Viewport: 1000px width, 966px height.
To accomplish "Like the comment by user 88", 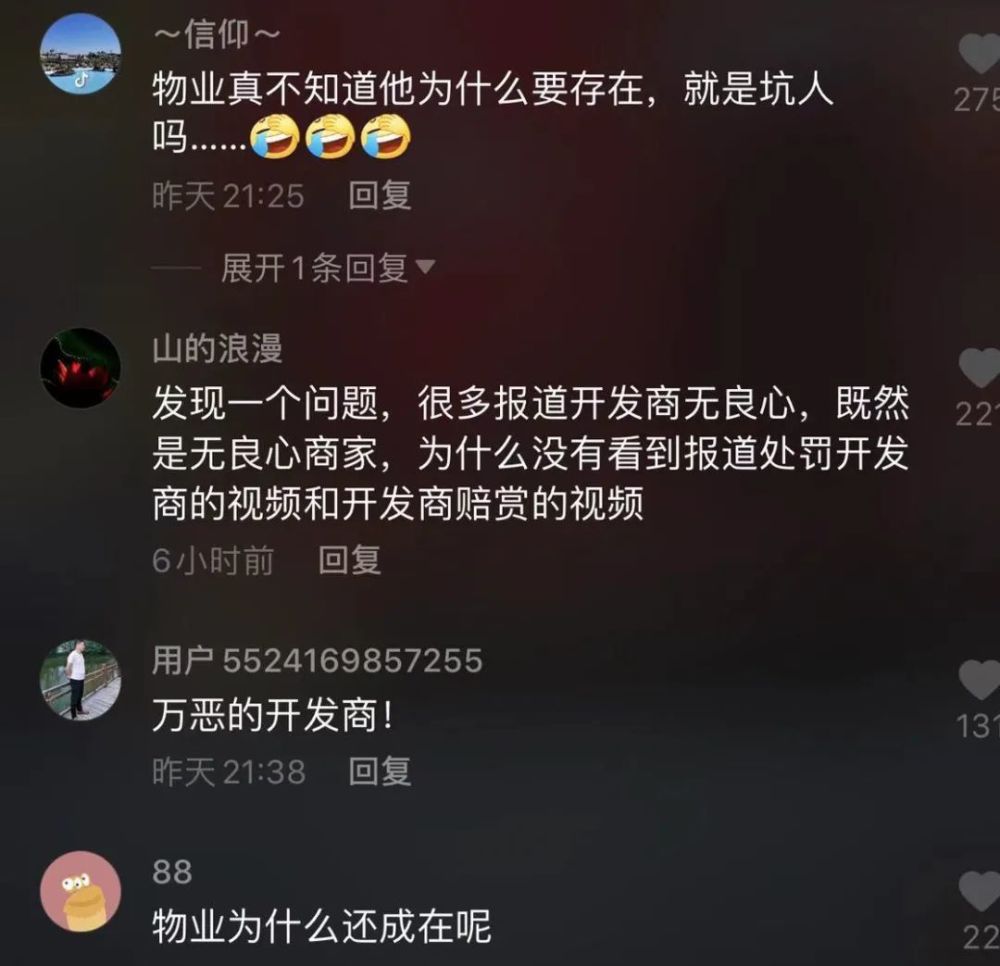I will coord(980,891).
